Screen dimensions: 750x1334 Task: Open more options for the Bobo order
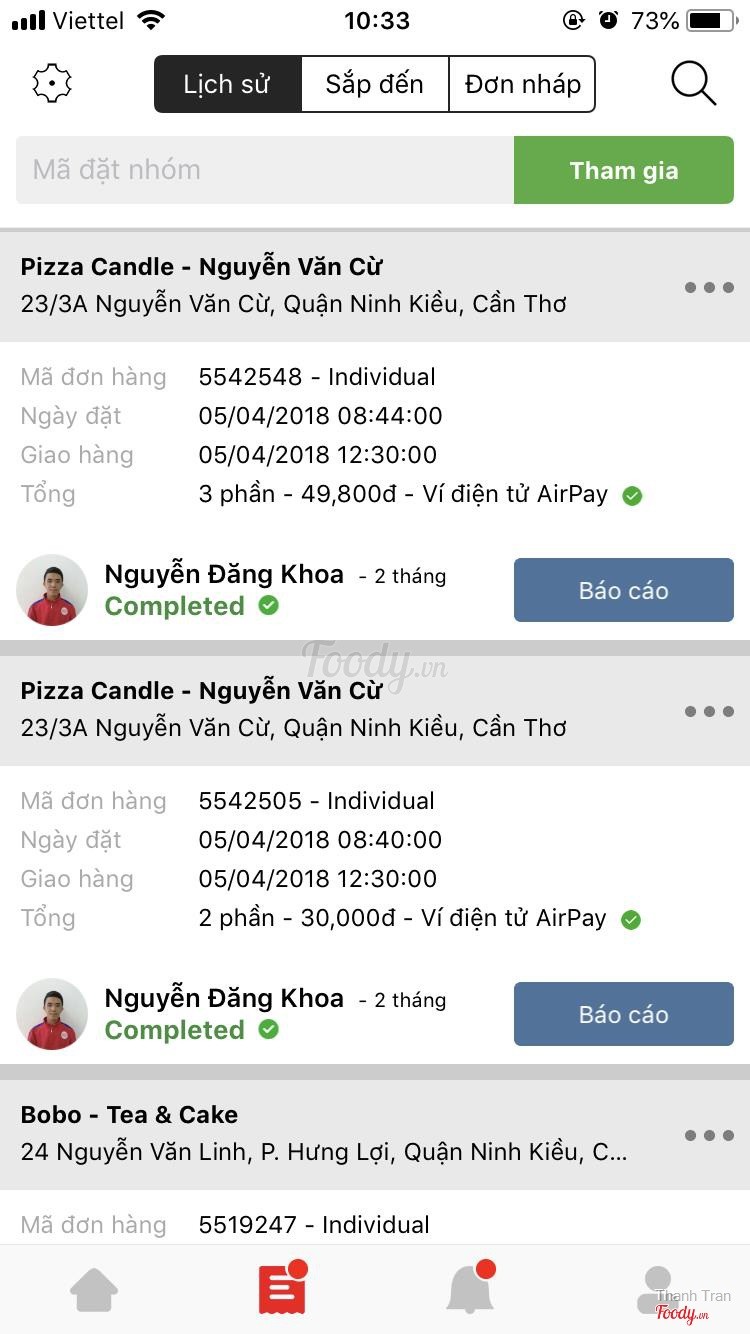(709, 1135)
